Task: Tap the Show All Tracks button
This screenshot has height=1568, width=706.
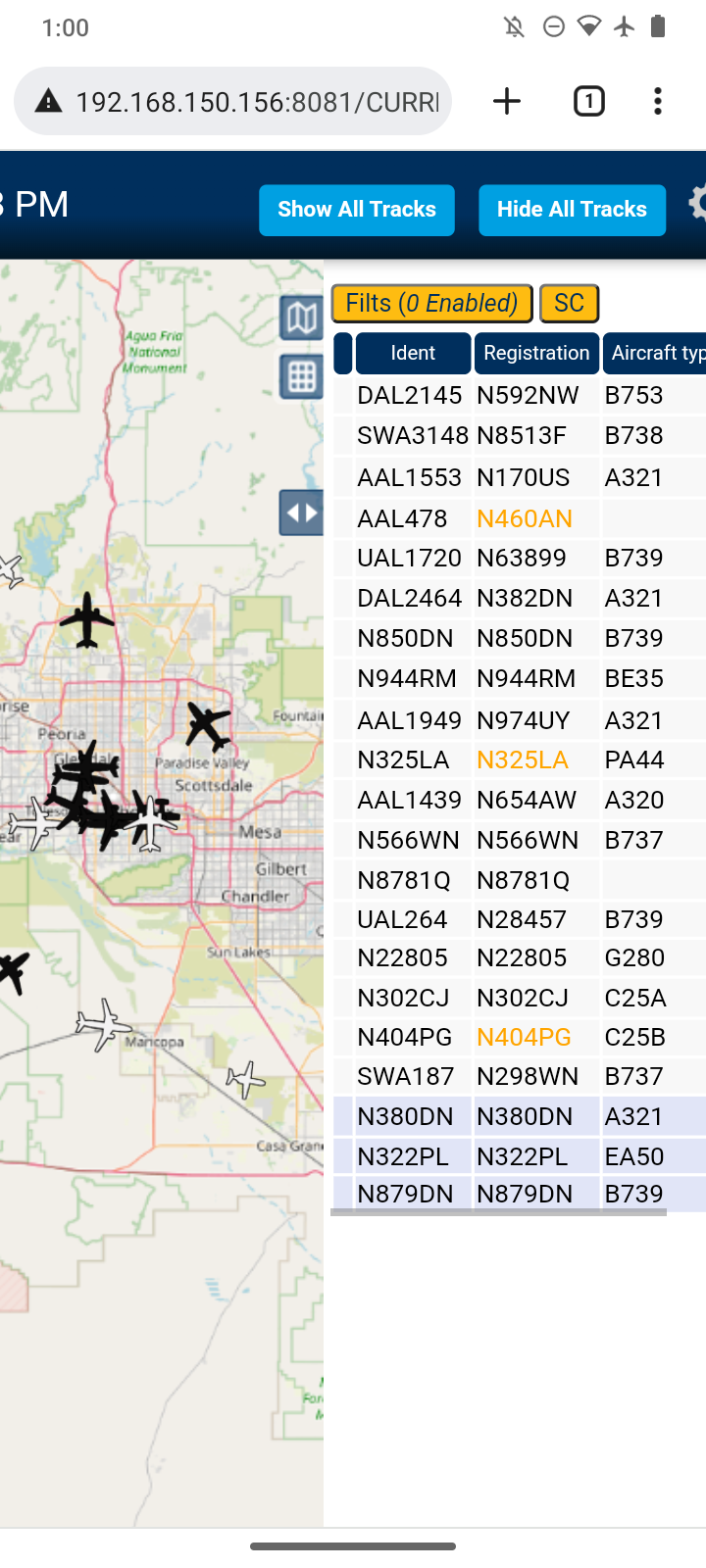Action: (357, 210)
